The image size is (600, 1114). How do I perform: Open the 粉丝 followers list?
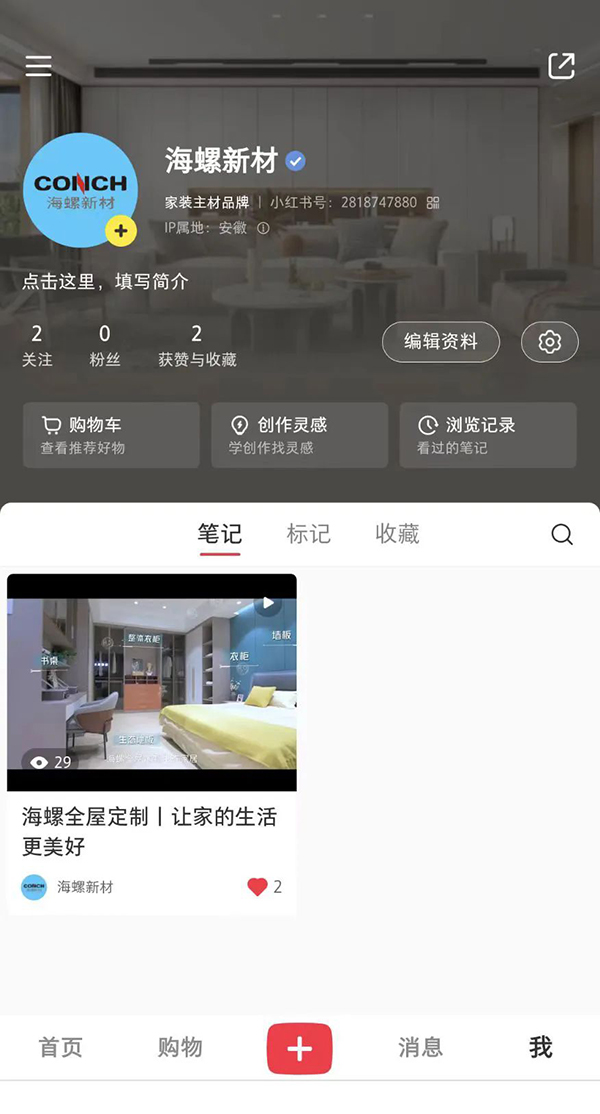[x=105, y=345]
